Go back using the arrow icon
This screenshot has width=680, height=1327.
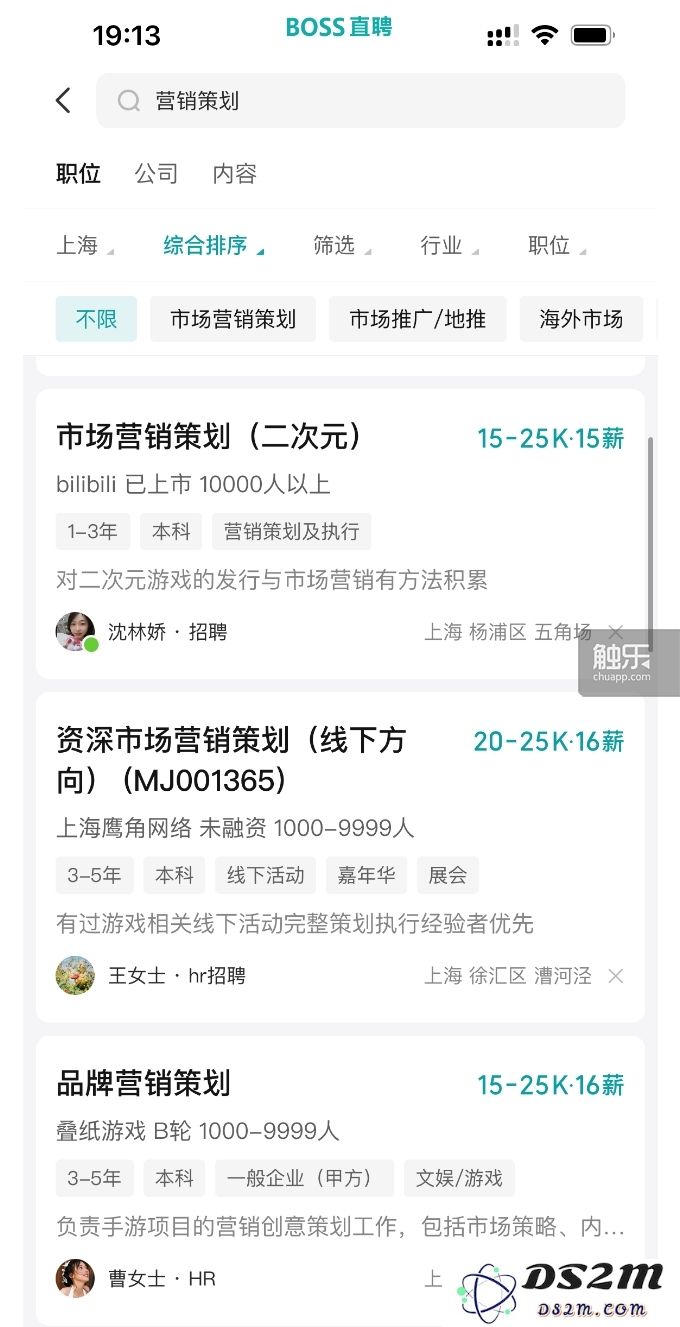64,100
